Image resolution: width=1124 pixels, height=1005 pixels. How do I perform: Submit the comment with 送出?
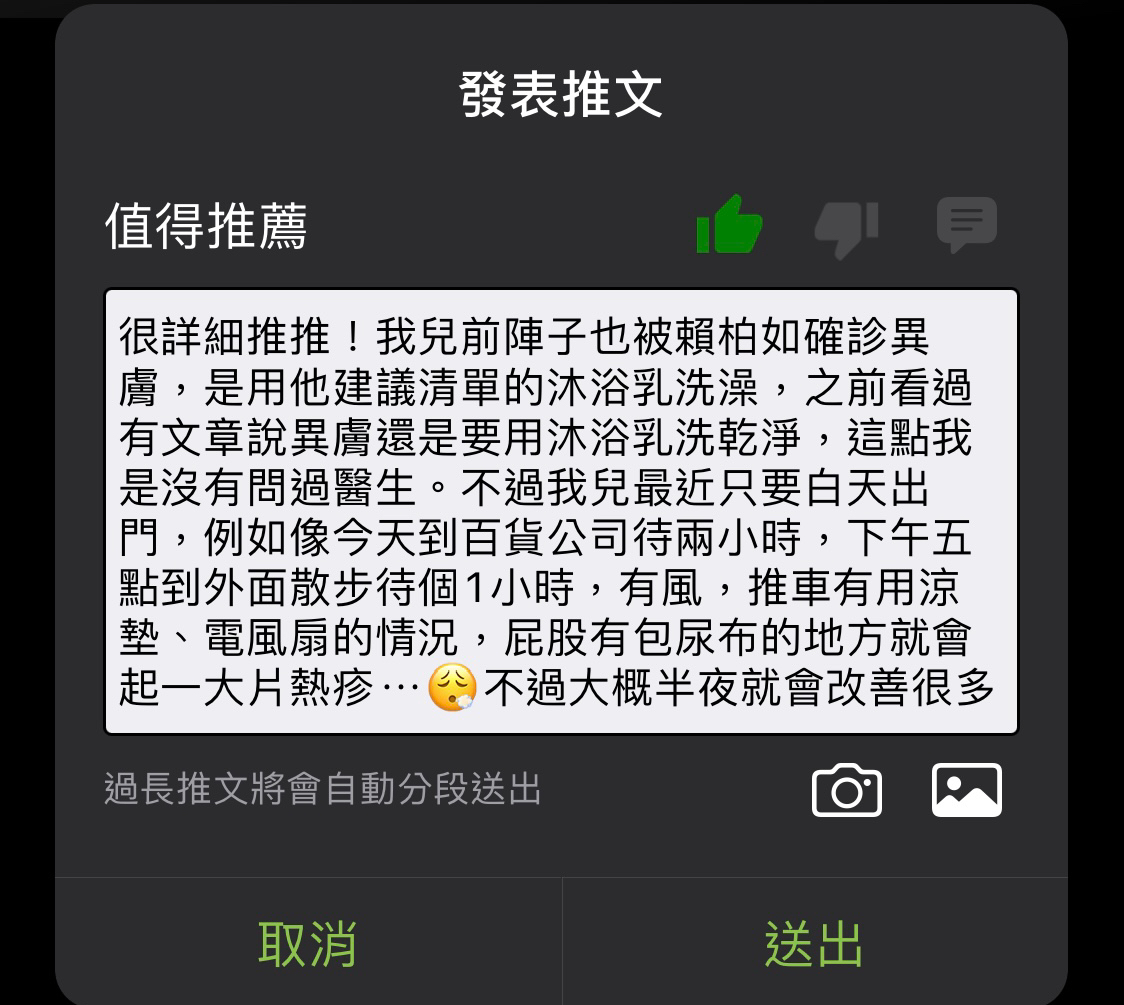point(814,942)
